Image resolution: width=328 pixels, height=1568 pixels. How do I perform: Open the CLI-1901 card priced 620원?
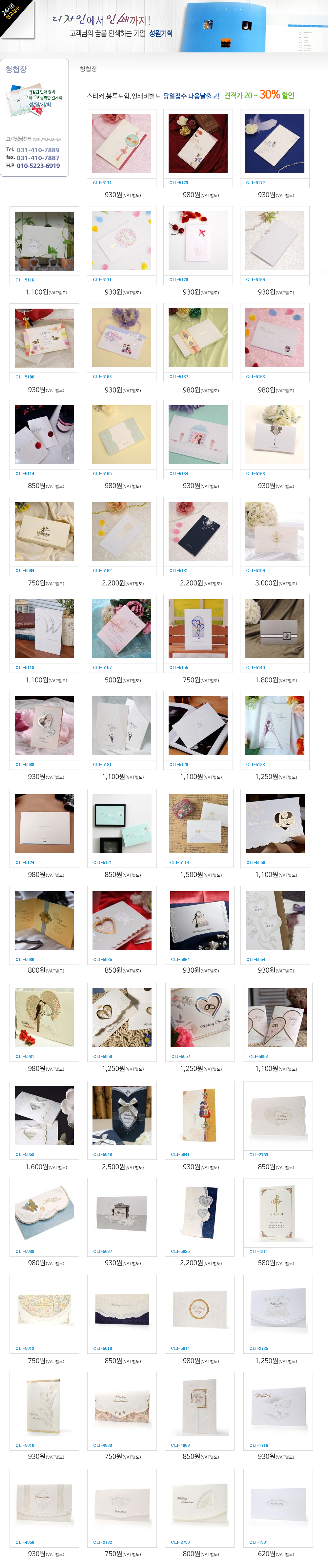pos(277,1503)
